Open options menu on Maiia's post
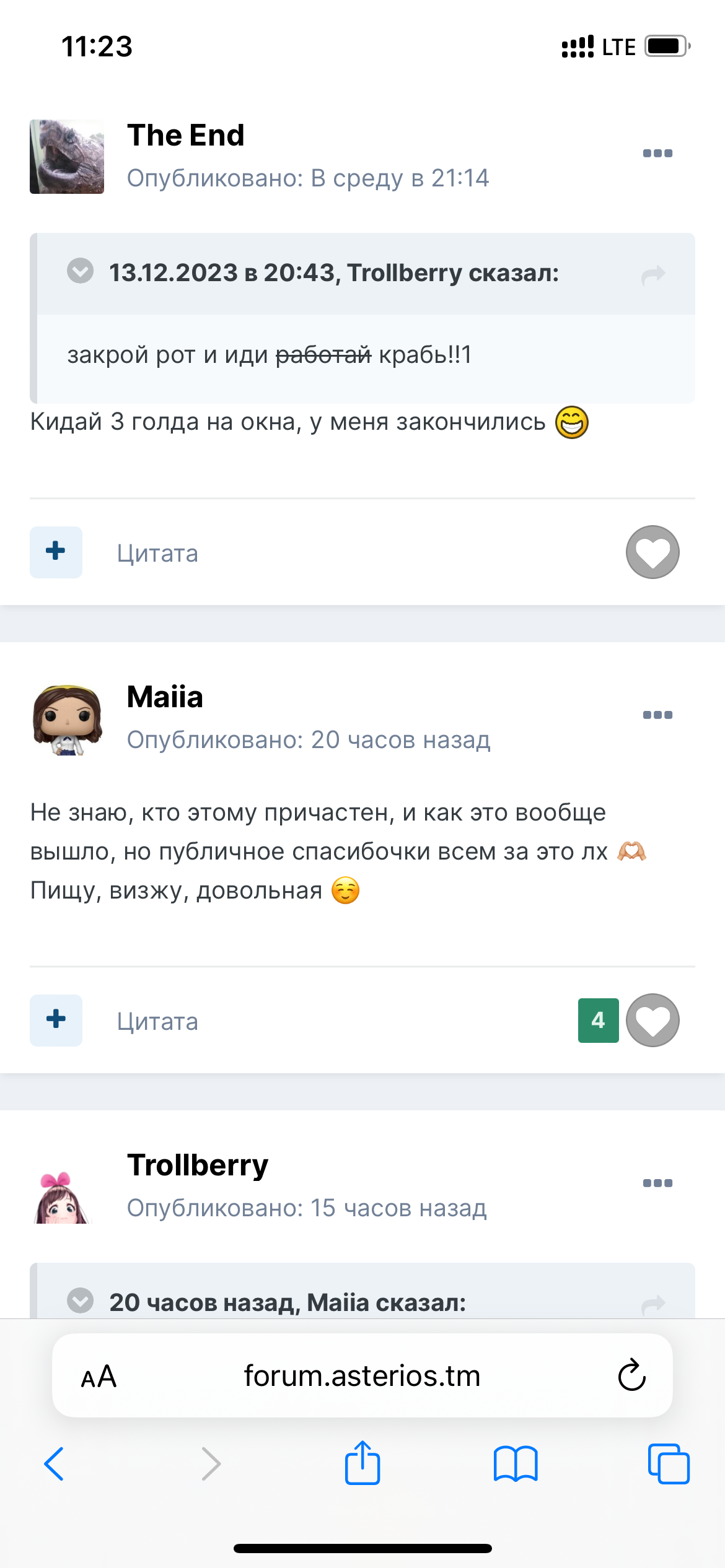Screen dimensions: 725x1568 tap(657, 715)
